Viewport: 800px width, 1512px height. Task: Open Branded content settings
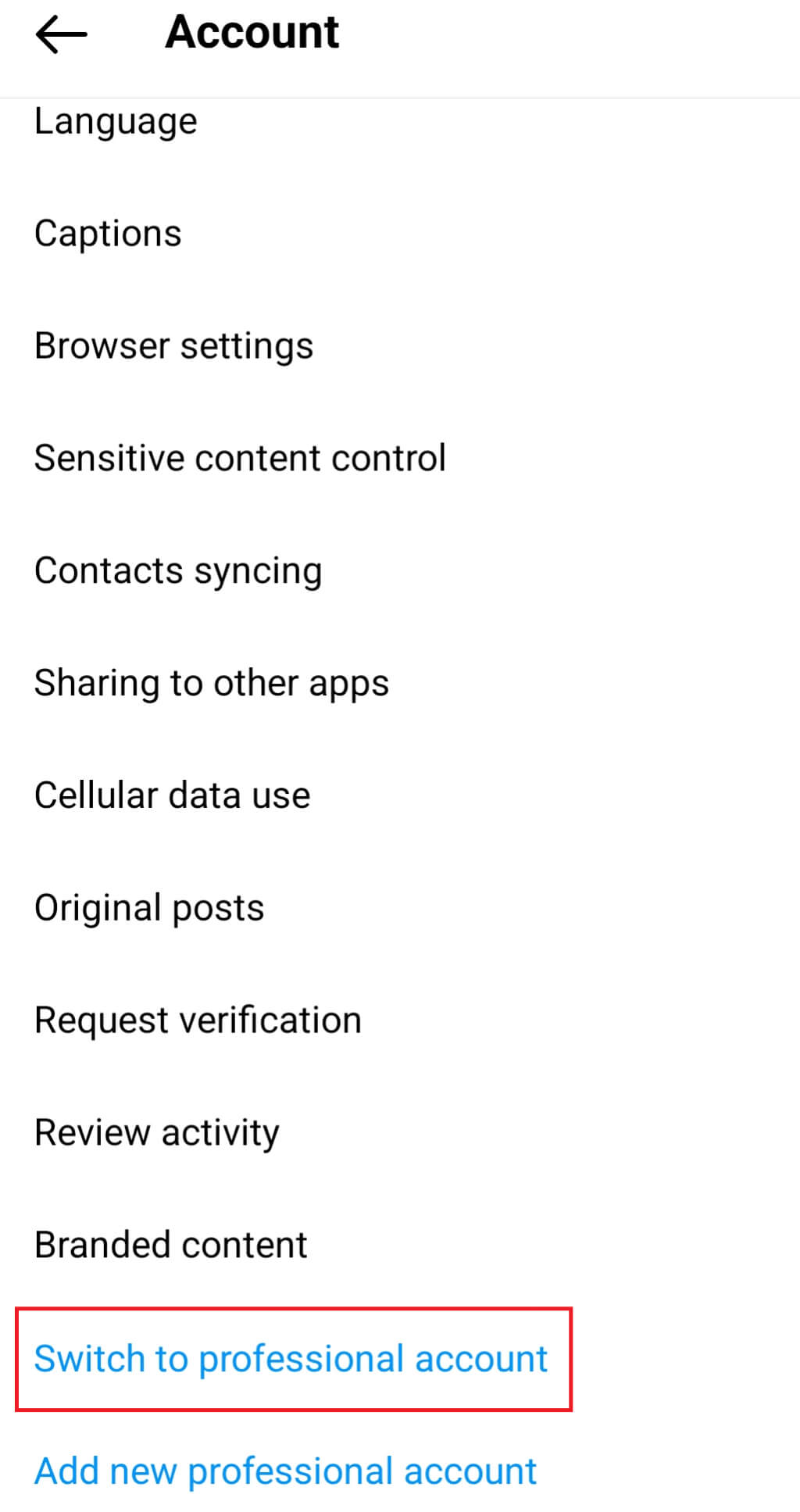170,1245
